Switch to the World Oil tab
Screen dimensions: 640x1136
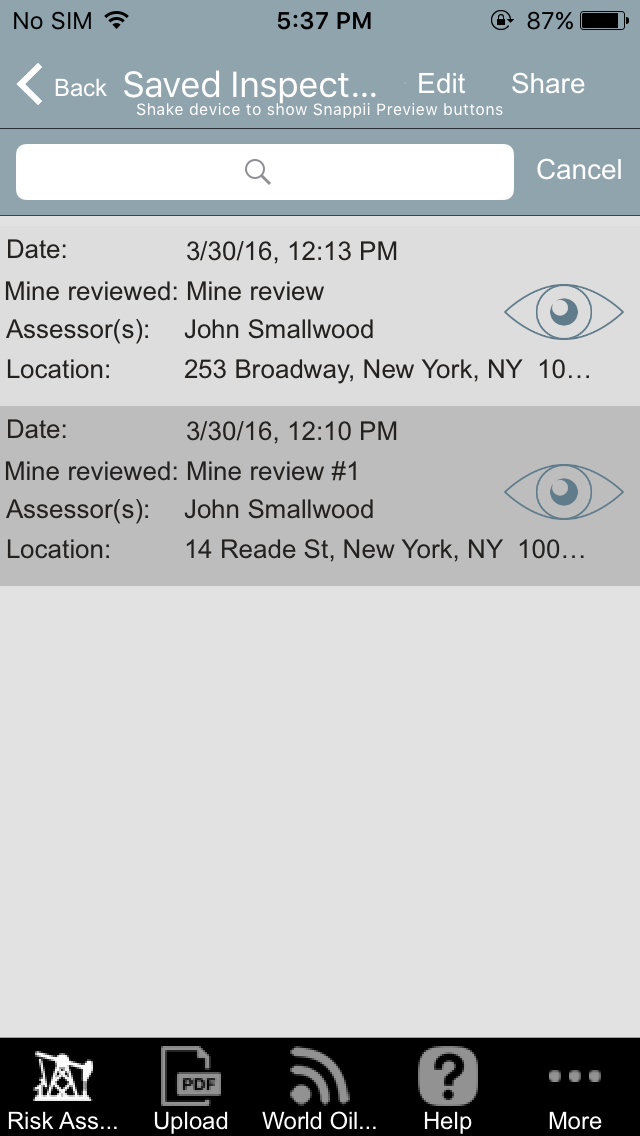(x=320, y=1087)
